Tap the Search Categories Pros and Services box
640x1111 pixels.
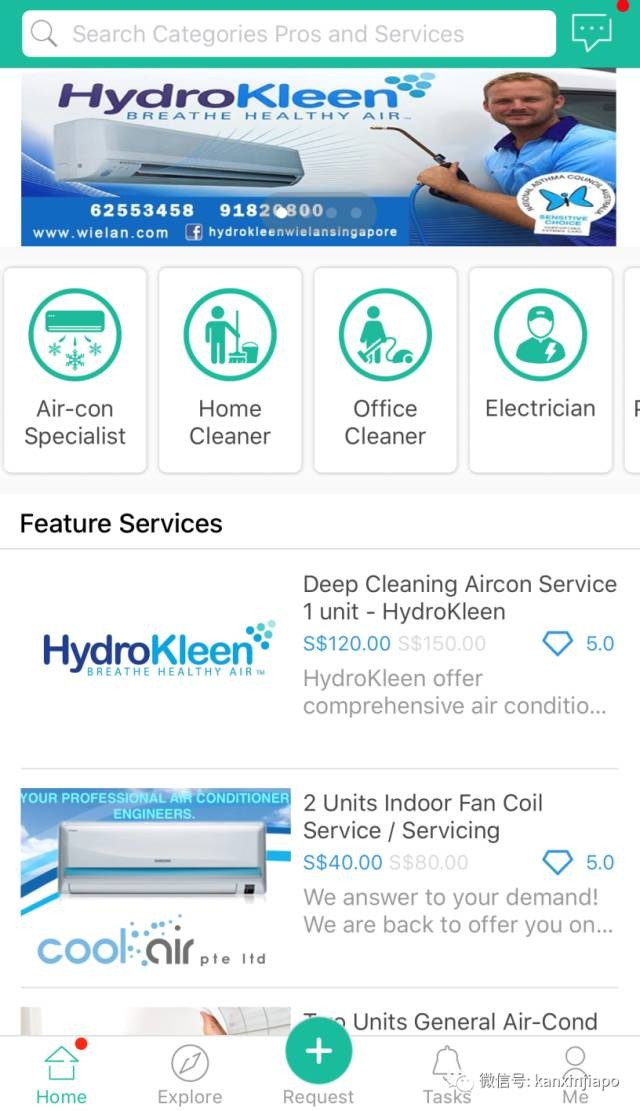pos(288,34)
